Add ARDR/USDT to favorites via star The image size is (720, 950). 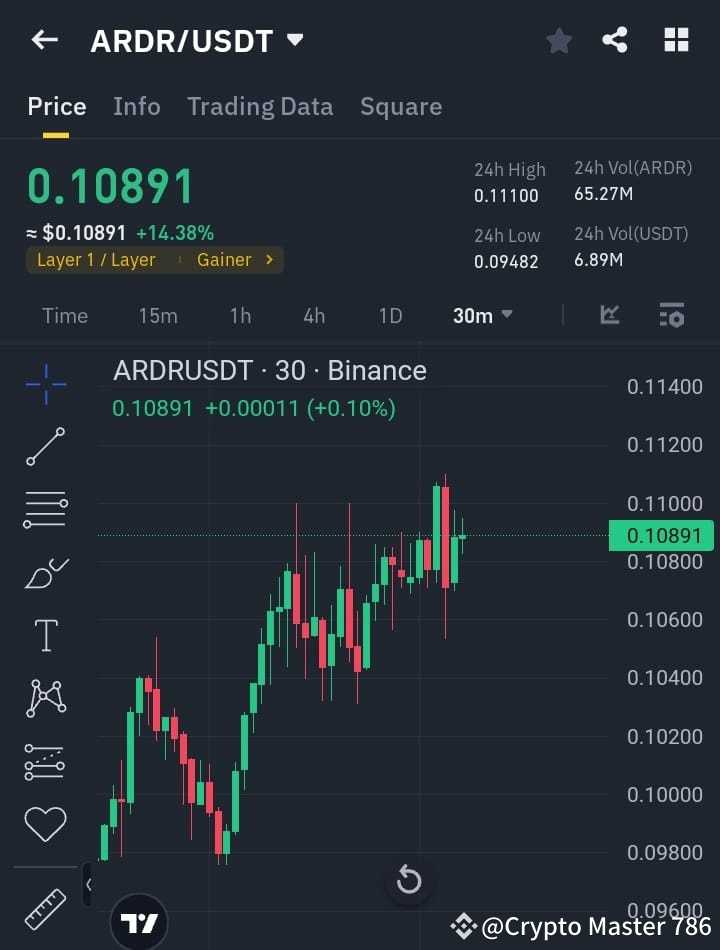(558, 40)
